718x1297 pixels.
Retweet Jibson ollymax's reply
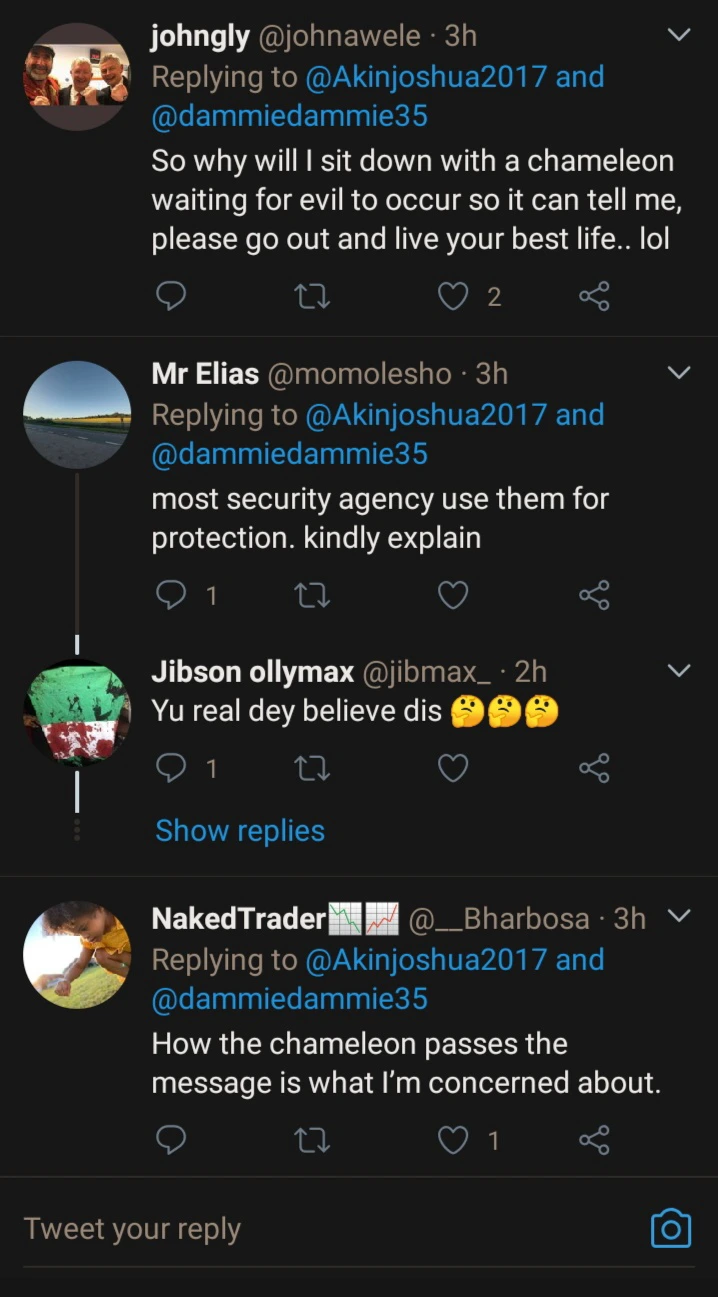pos(314,768)
